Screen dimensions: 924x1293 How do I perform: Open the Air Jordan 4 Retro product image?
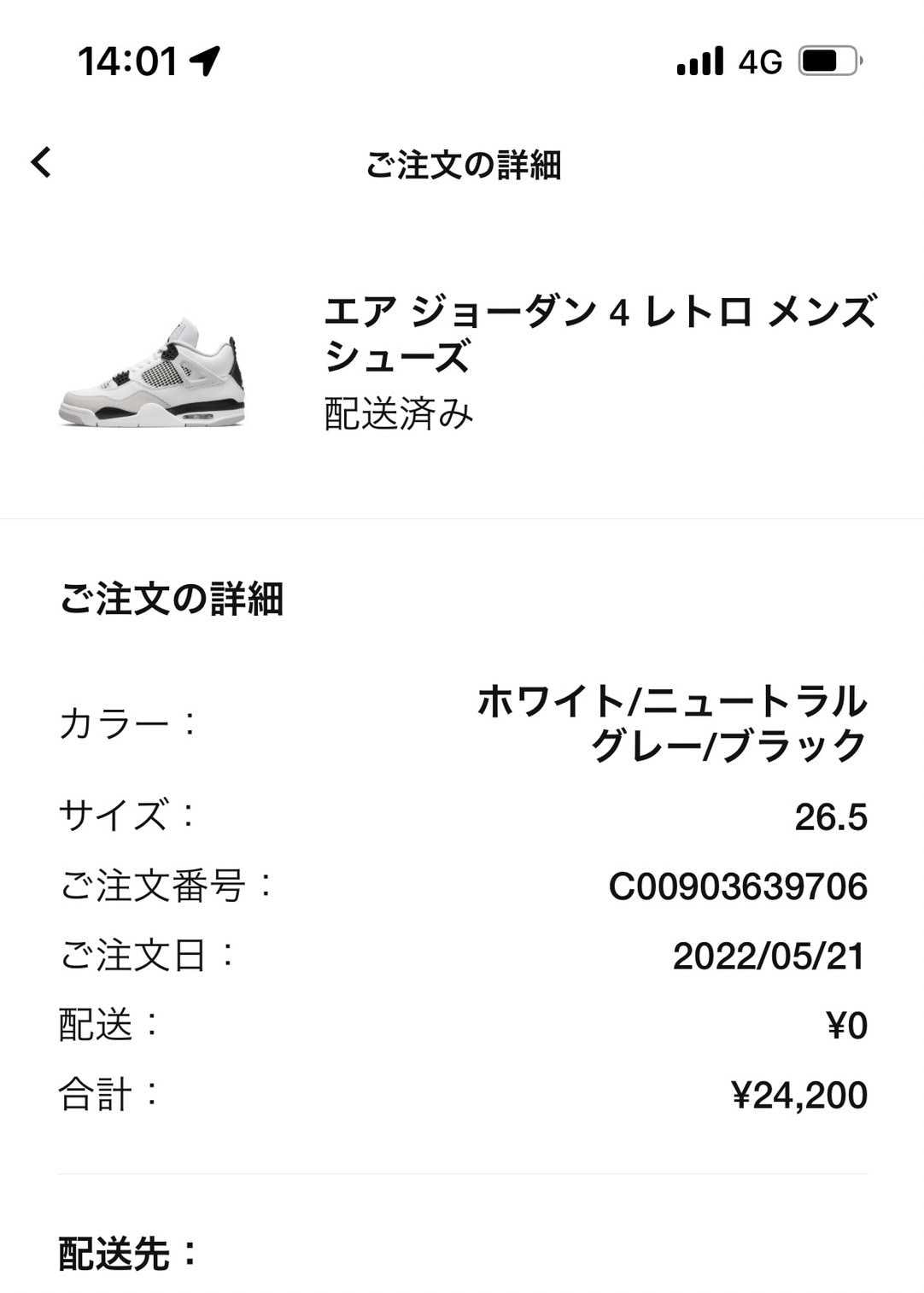(152, 372)
